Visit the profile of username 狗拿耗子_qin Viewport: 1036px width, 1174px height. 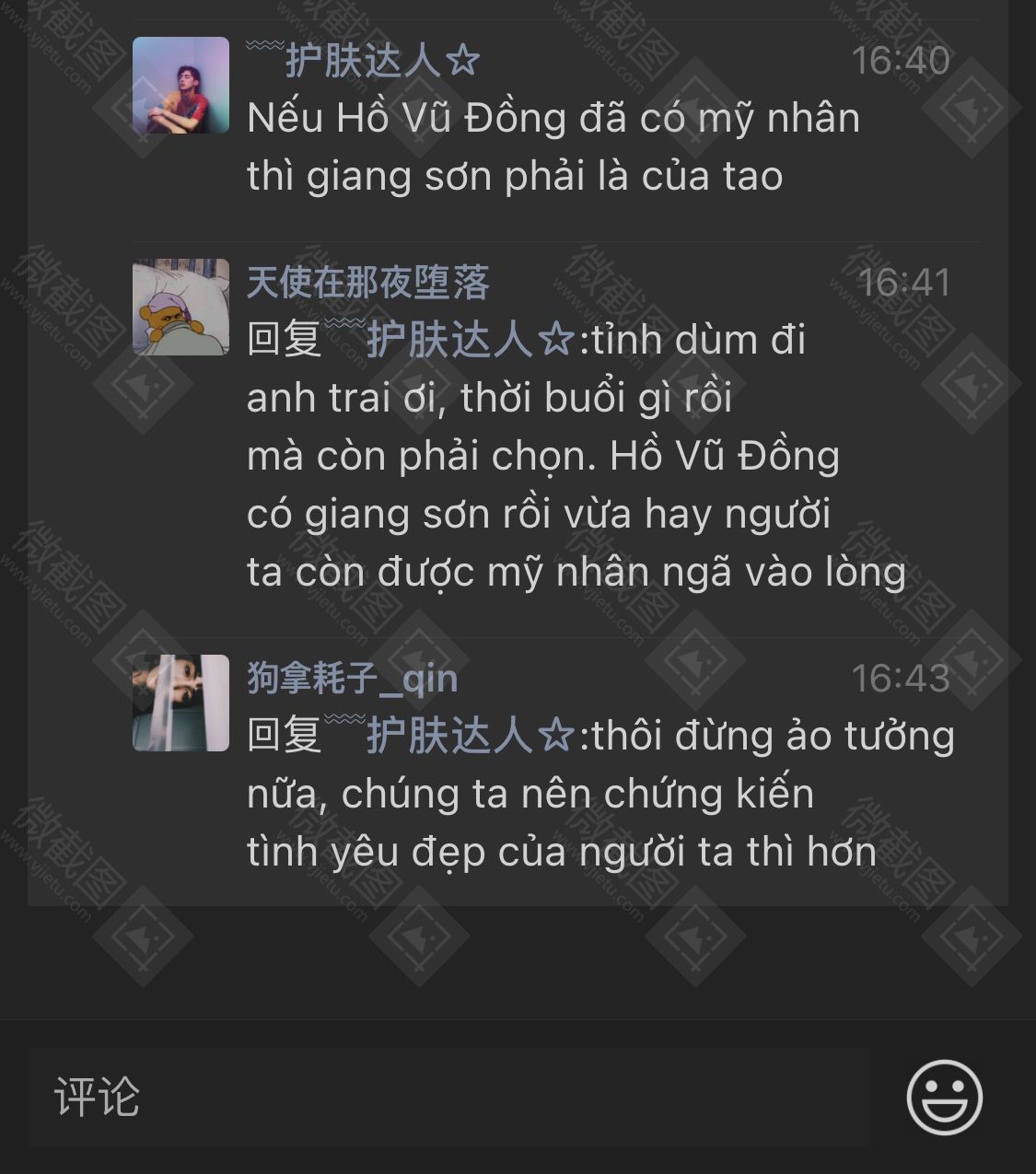(352, 680)
